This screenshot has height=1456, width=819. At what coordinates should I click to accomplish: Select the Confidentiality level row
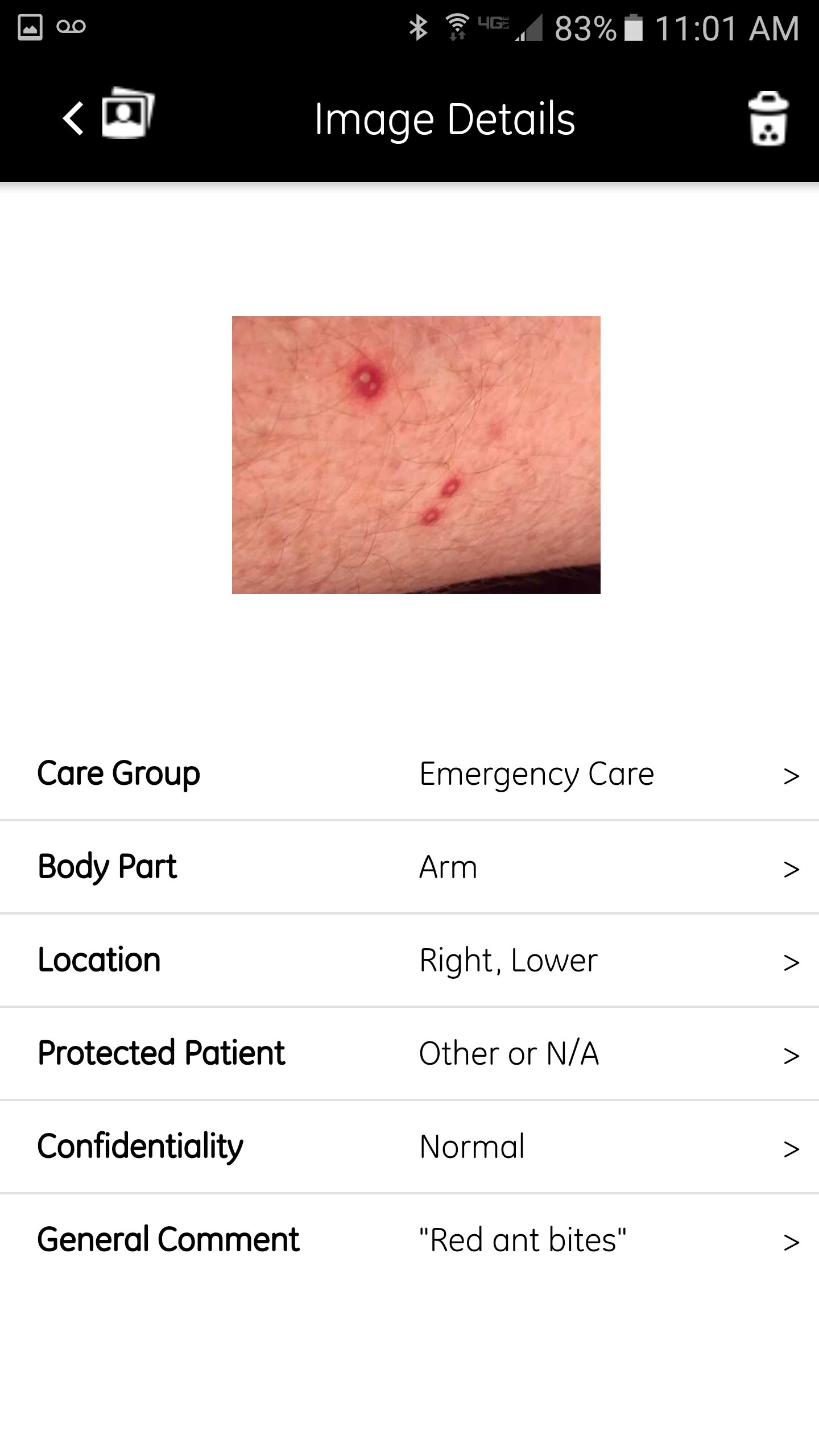pos(409,1147)
